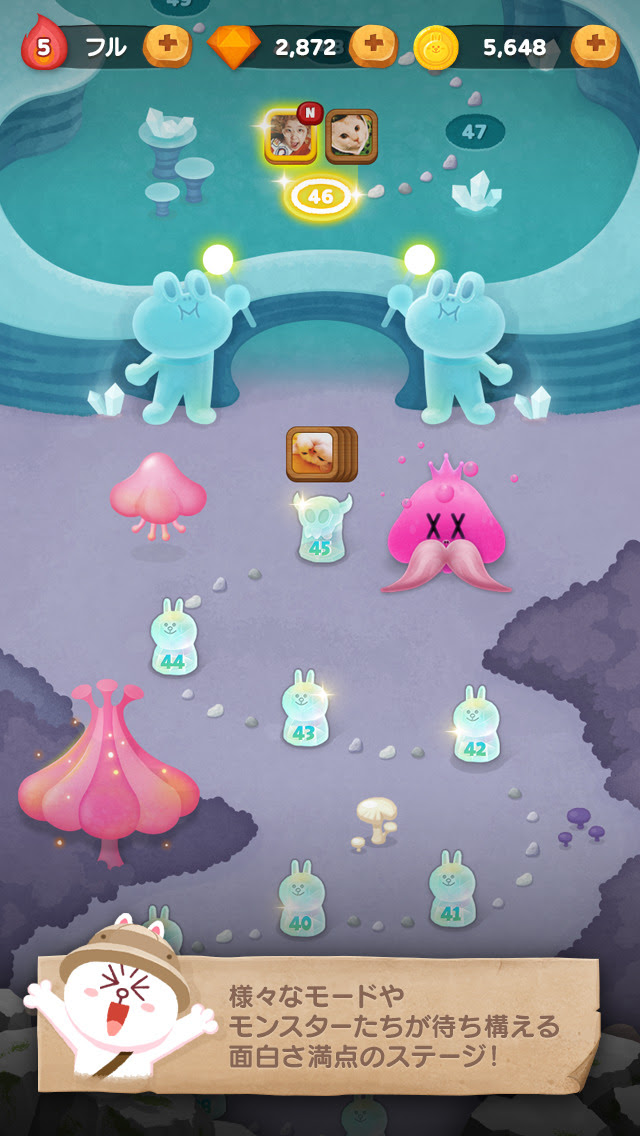Replay stage 44
Viewport: 640px width, 1136px height.
tap(173, 640)
